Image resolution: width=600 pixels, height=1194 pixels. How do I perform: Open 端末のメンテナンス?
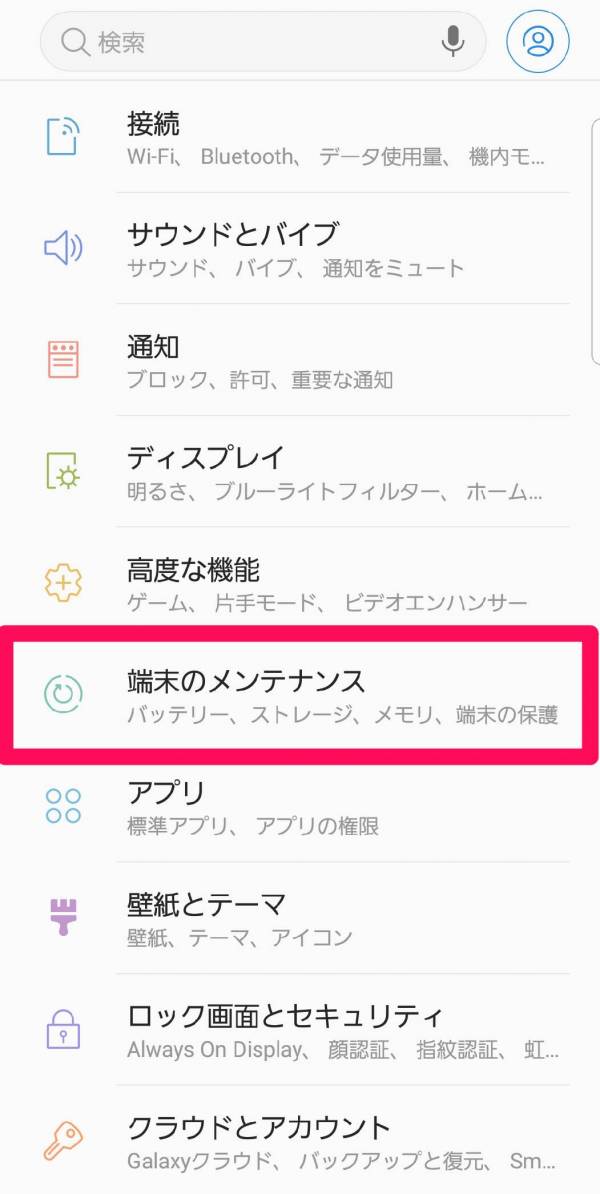click(300, 696)
